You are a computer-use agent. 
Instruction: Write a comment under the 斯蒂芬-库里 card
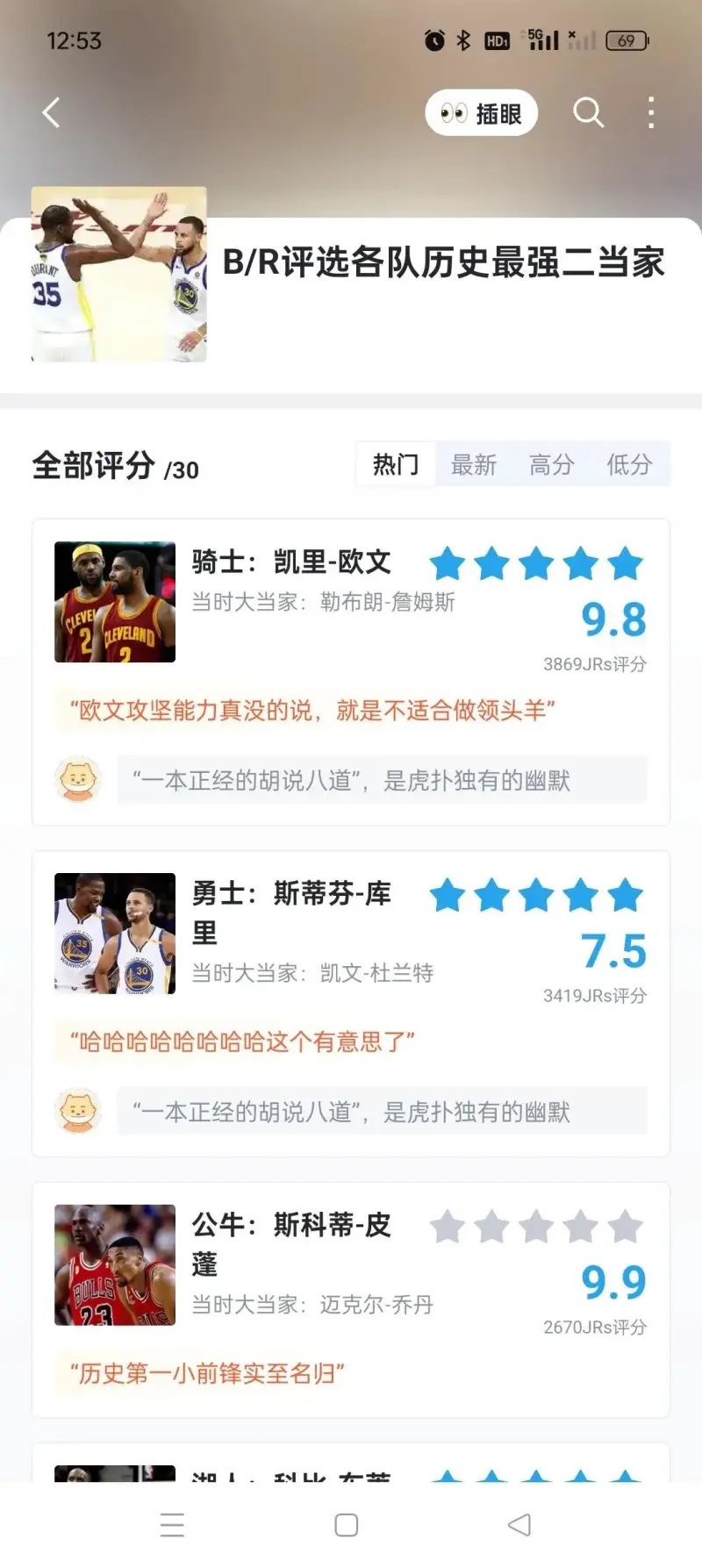[382, 1112]
